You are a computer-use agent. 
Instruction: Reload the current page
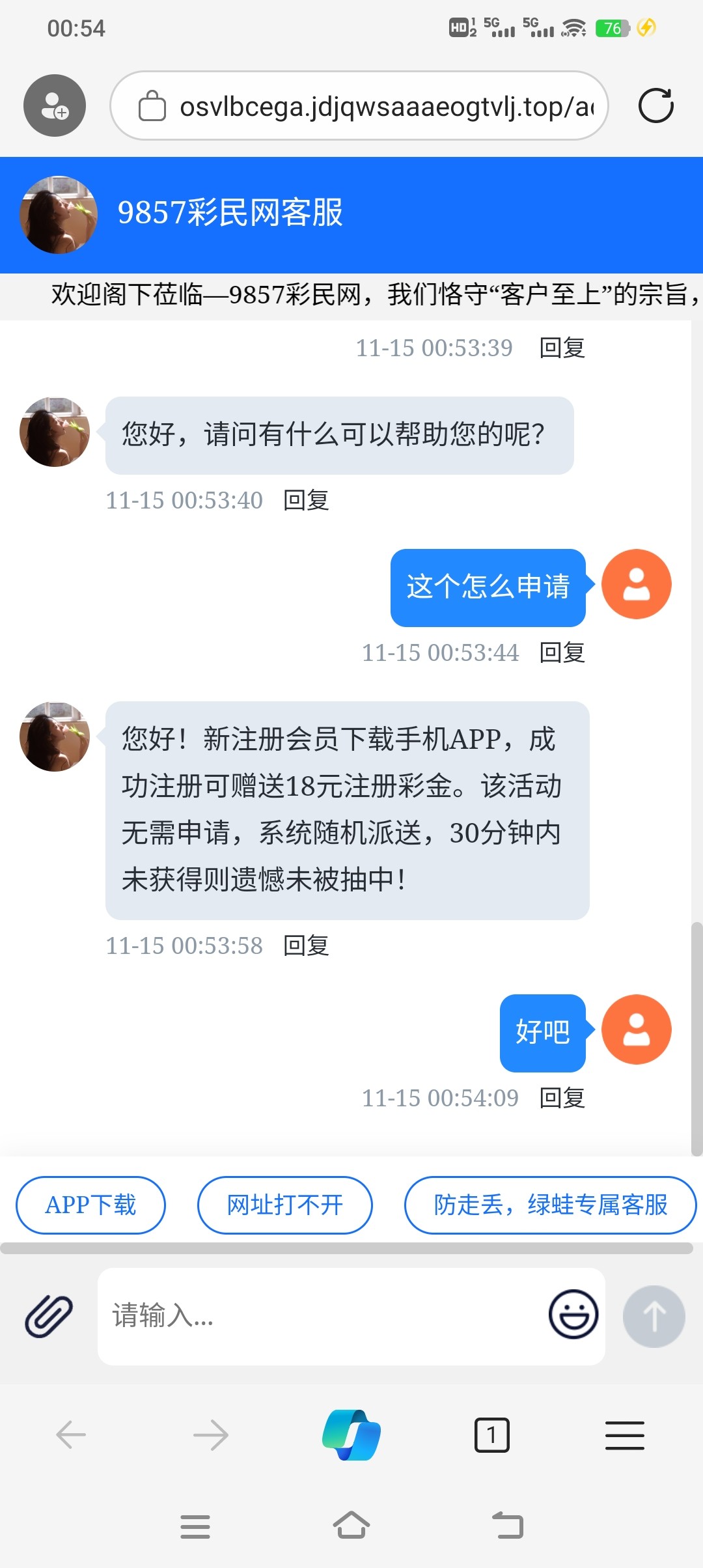(655, 105)
